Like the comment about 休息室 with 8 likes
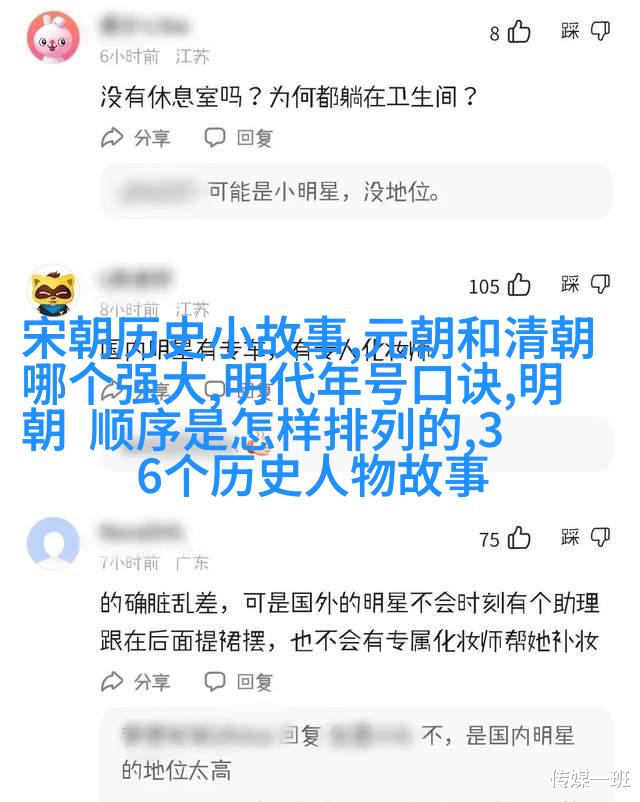The width and height of the screenshot is (640, 802). pyautogui.click(x=518, y=33)
